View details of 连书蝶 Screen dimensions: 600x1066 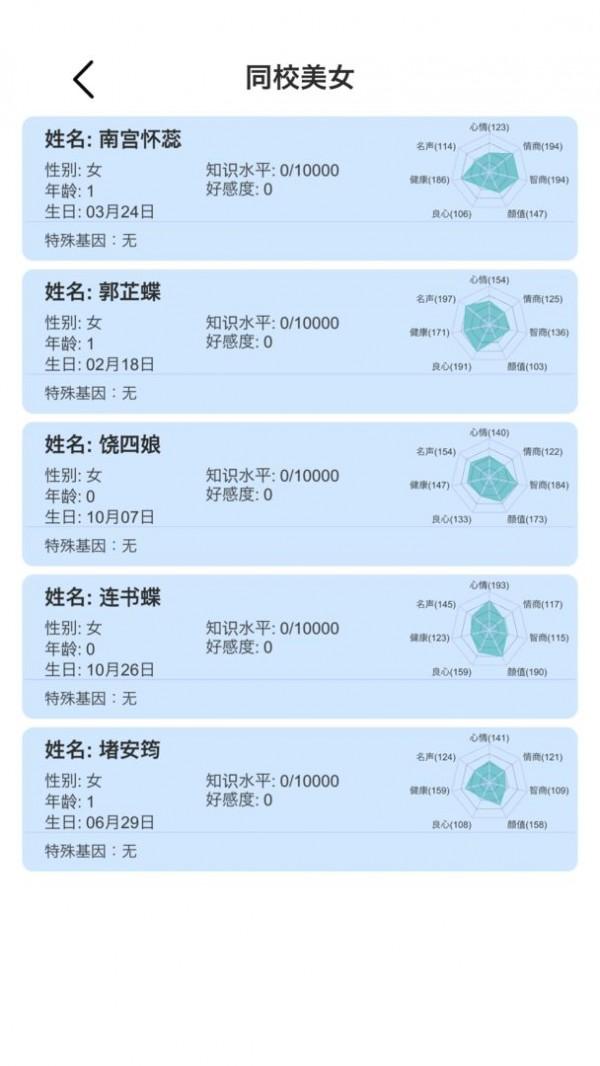click(x=300, y=647)
